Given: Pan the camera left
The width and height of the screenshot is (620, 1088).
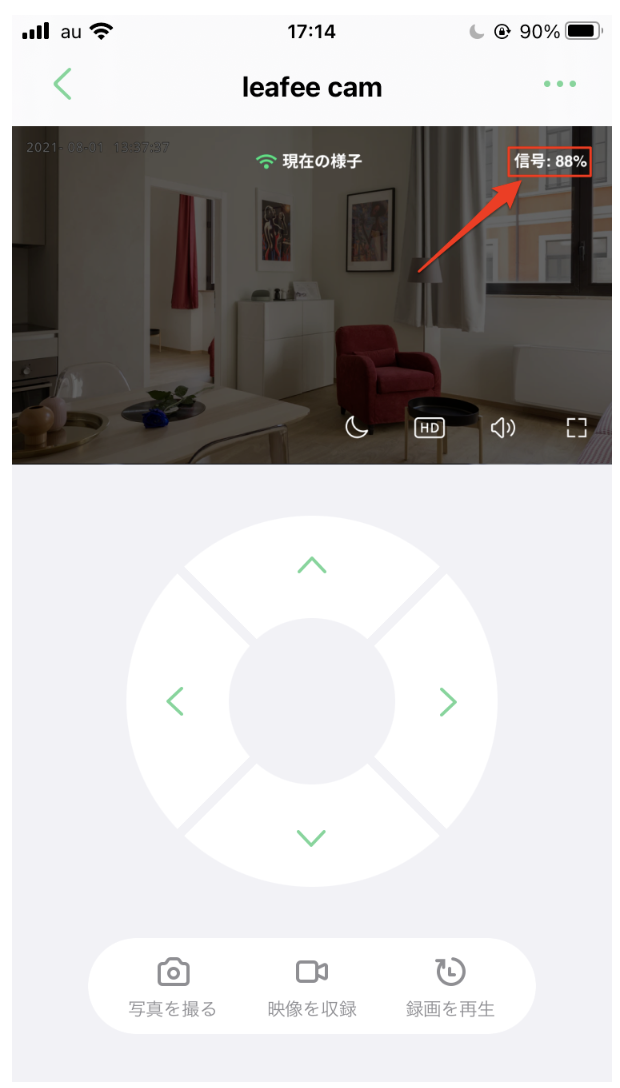Looking at the screenshot, I should (x=175, y=701).
